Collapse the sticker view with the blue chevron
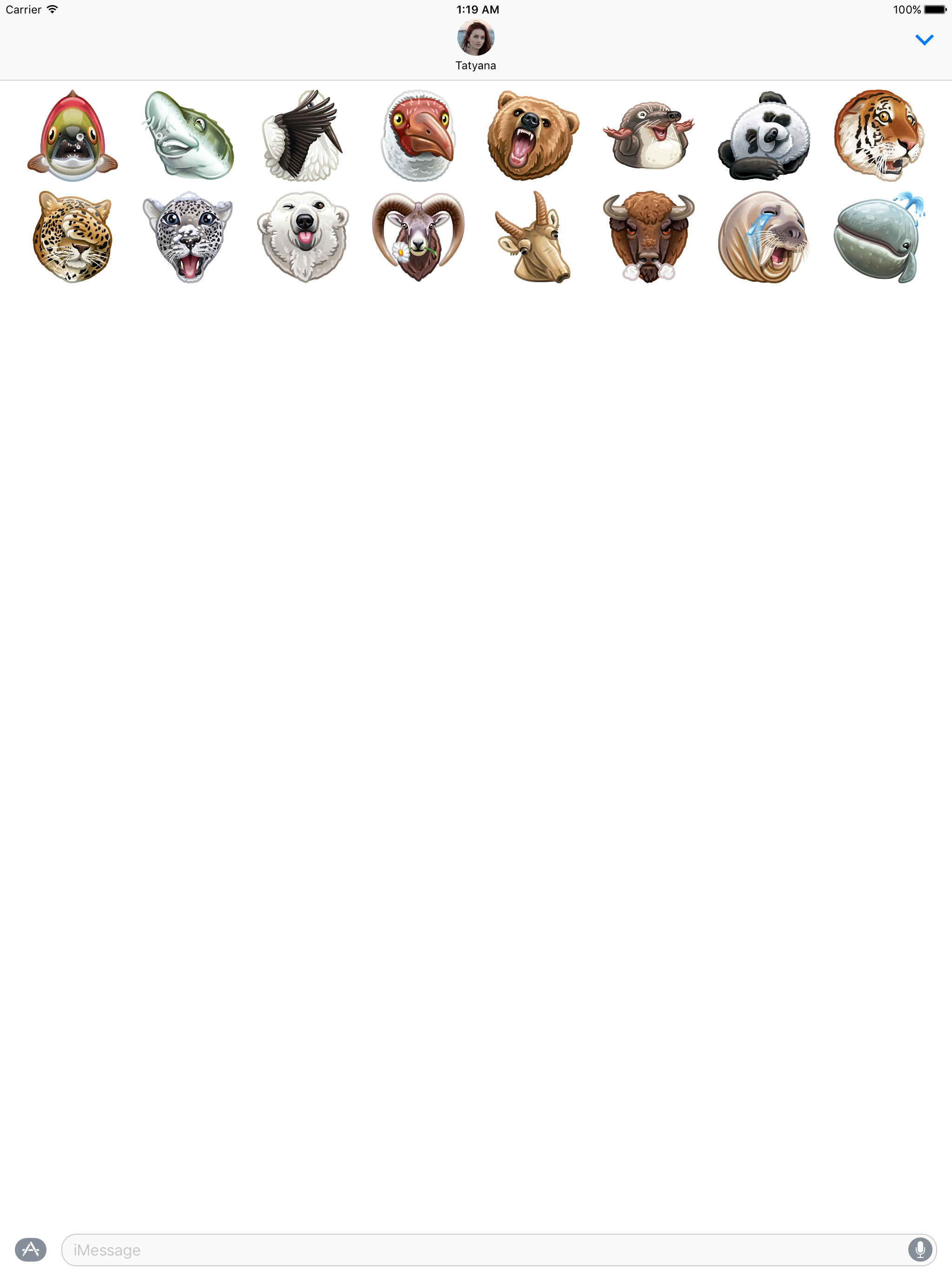Image resolution: width=952 pixels, height=1270 pixels. (x=925, y=39)
